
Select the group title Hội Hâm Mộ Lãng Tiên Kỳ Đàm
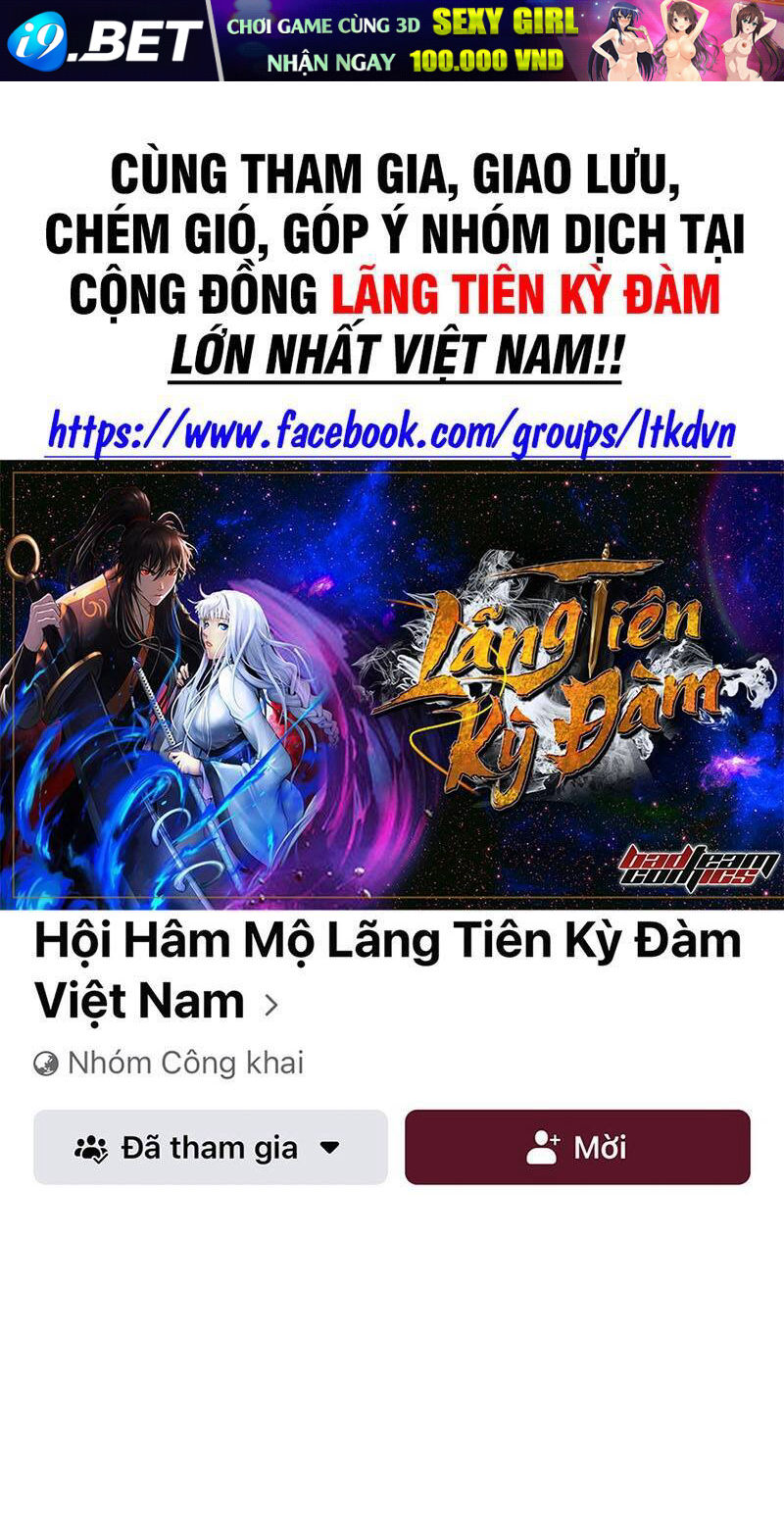pos(382,941)
